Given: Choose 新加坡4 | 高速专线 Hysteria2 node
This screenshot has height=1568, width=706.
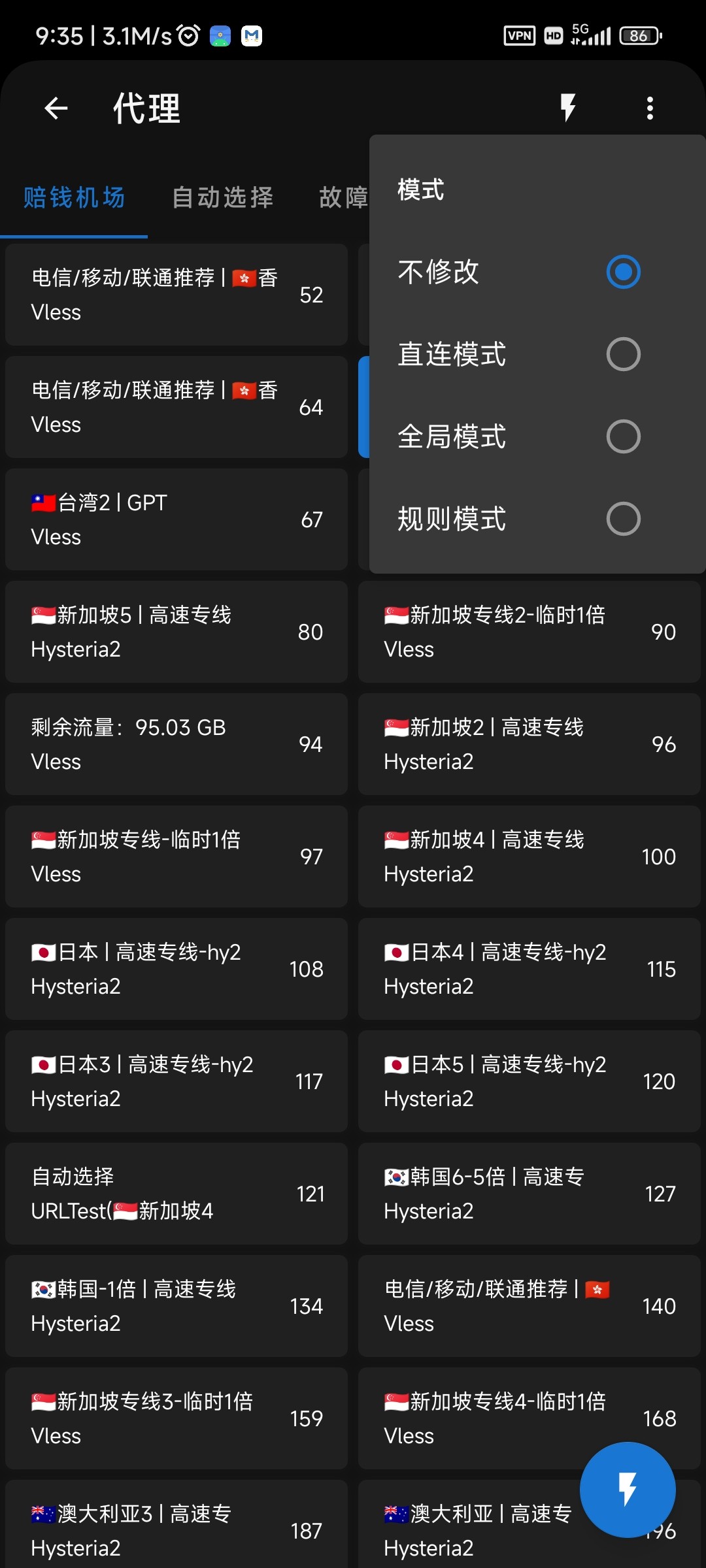Looking at the screenshot, I should click(x=529, y=857).
